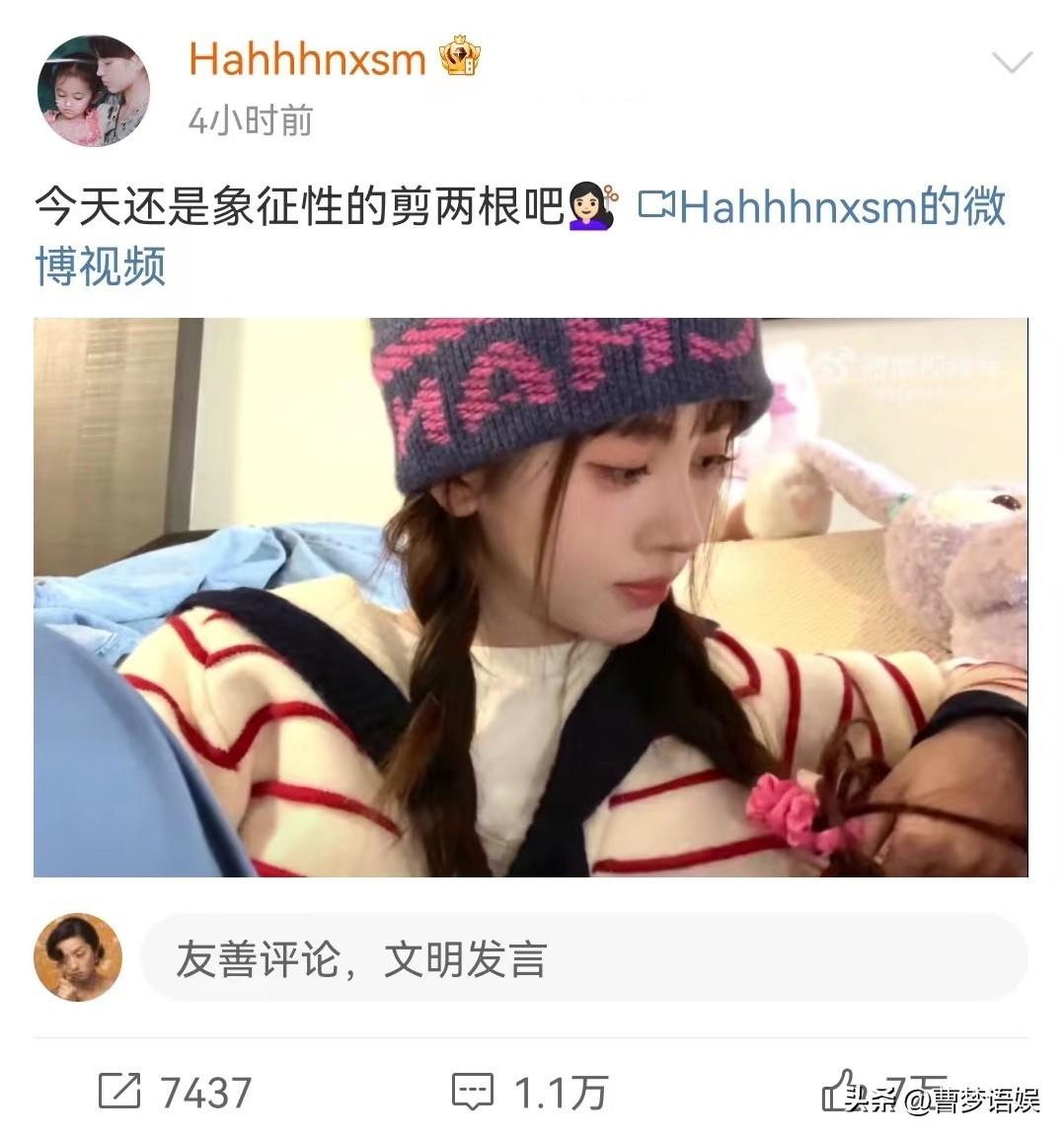This screenshot has width=1064, height=1138.
Task: Tap the 友善评论 comment input field
Action: pos(584,958)
